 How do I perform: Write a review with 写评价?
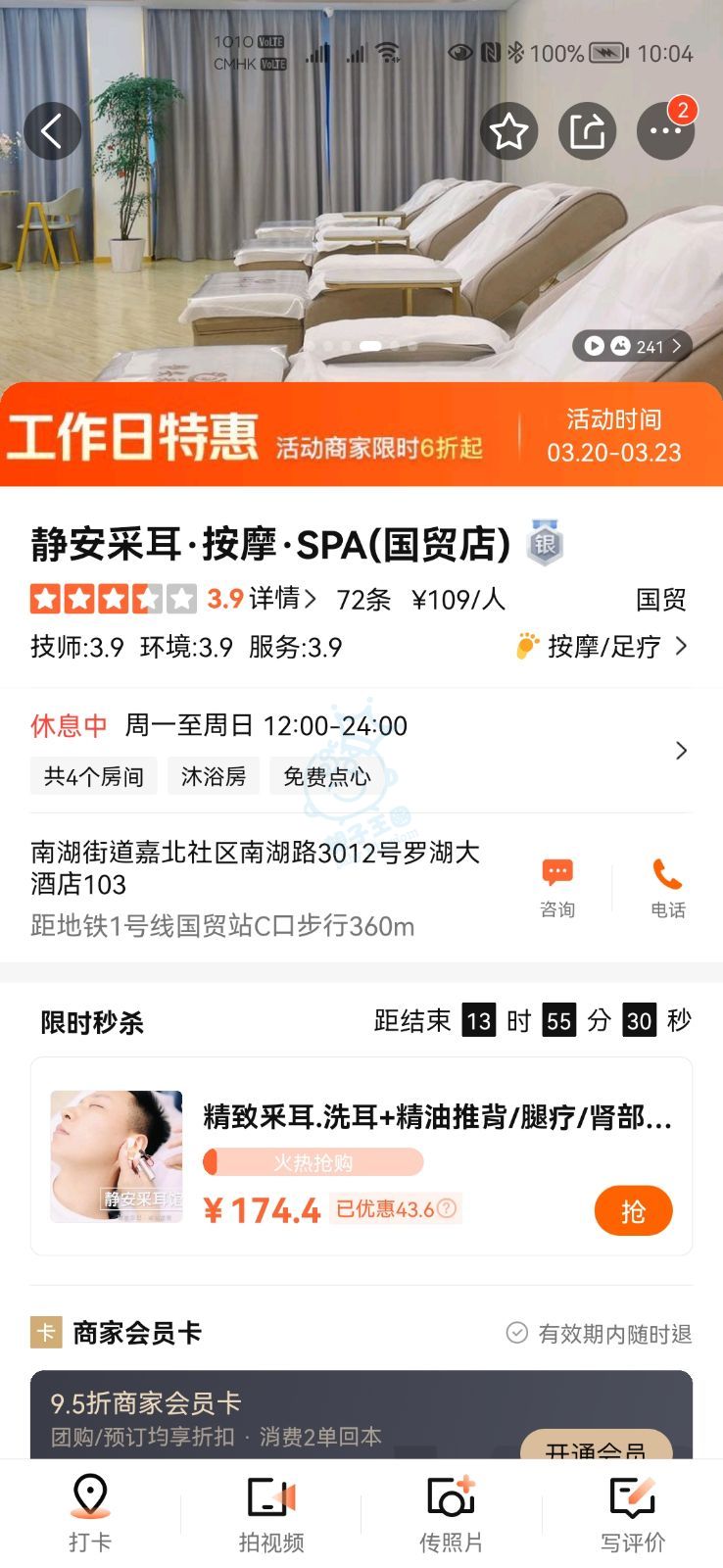(x=632, y=1513)
